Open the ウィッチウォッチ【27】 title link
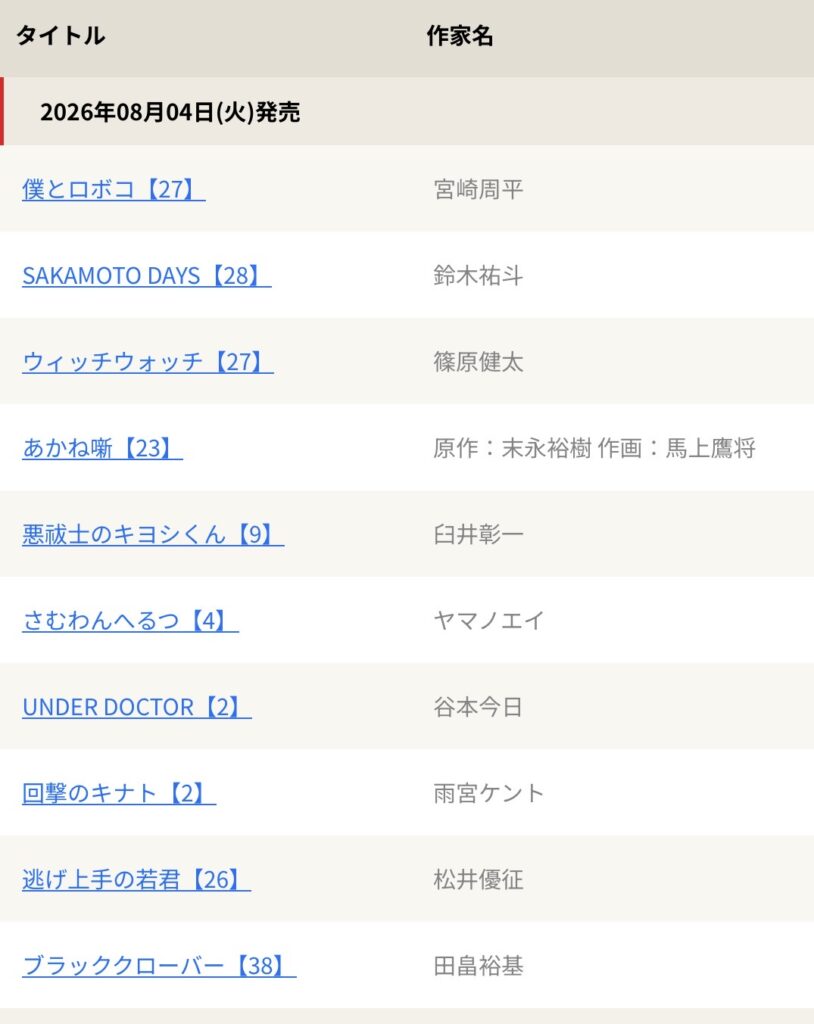 click(x=148, y=362)
